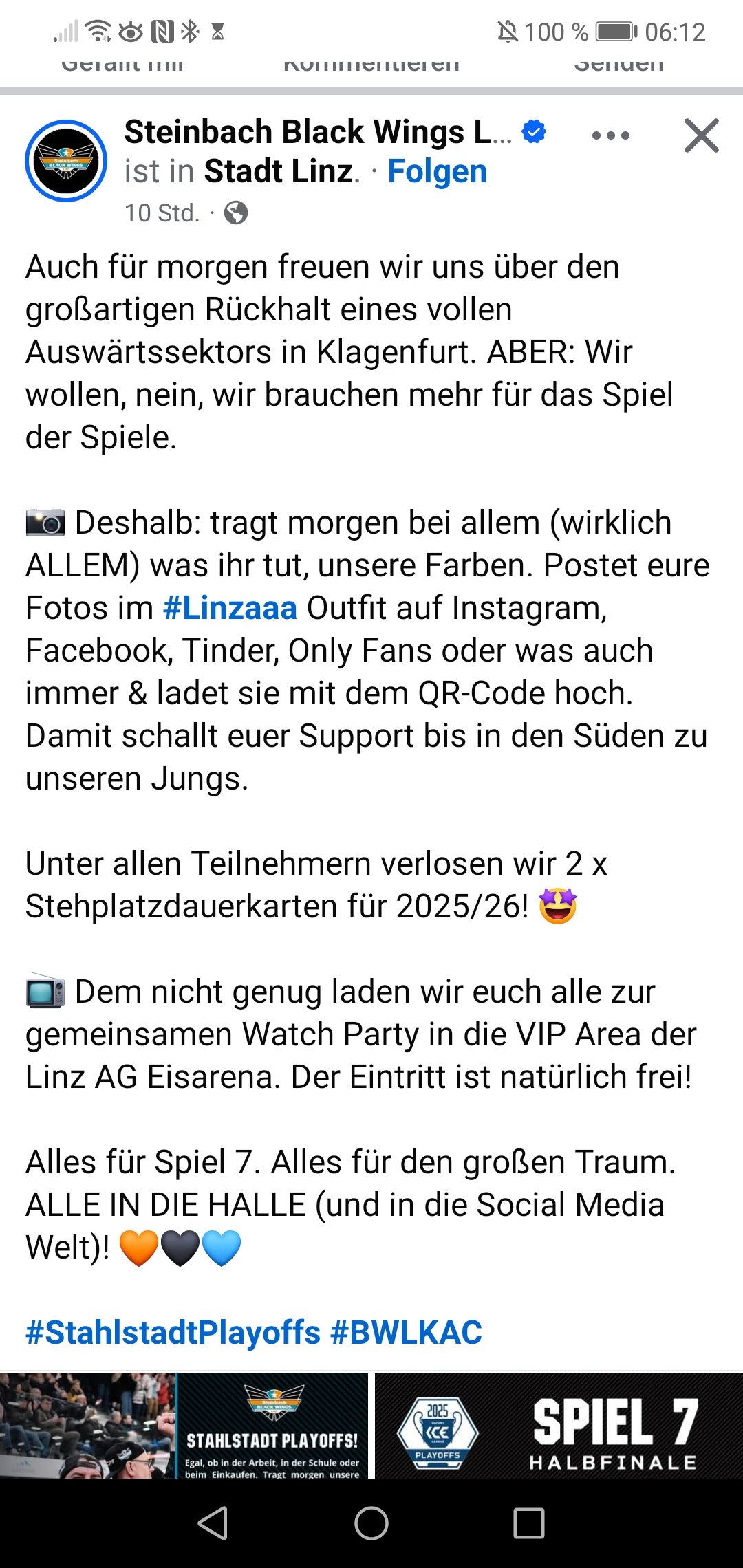View the Stahlstadt Playoffs post image

pos(184,1425)
